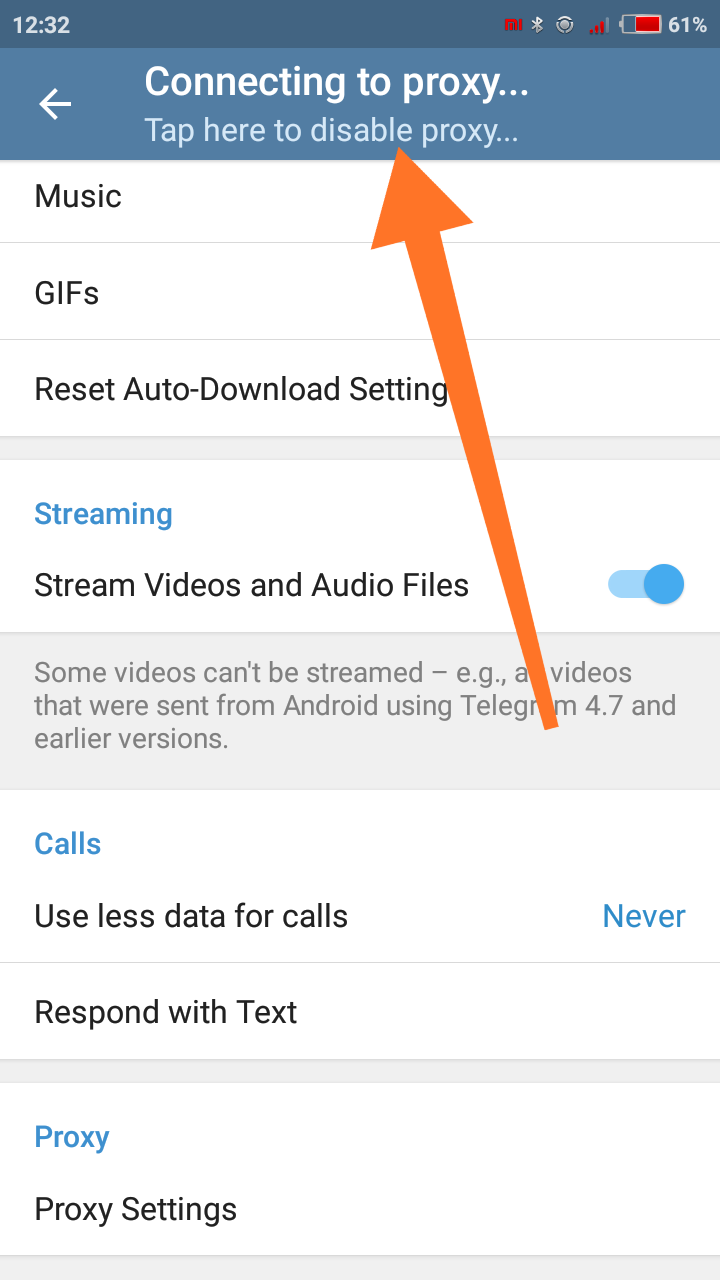Viewport: 720px width, 1280px height.
Task: Reset Auto-Download Settings
Action: point(240,389)
